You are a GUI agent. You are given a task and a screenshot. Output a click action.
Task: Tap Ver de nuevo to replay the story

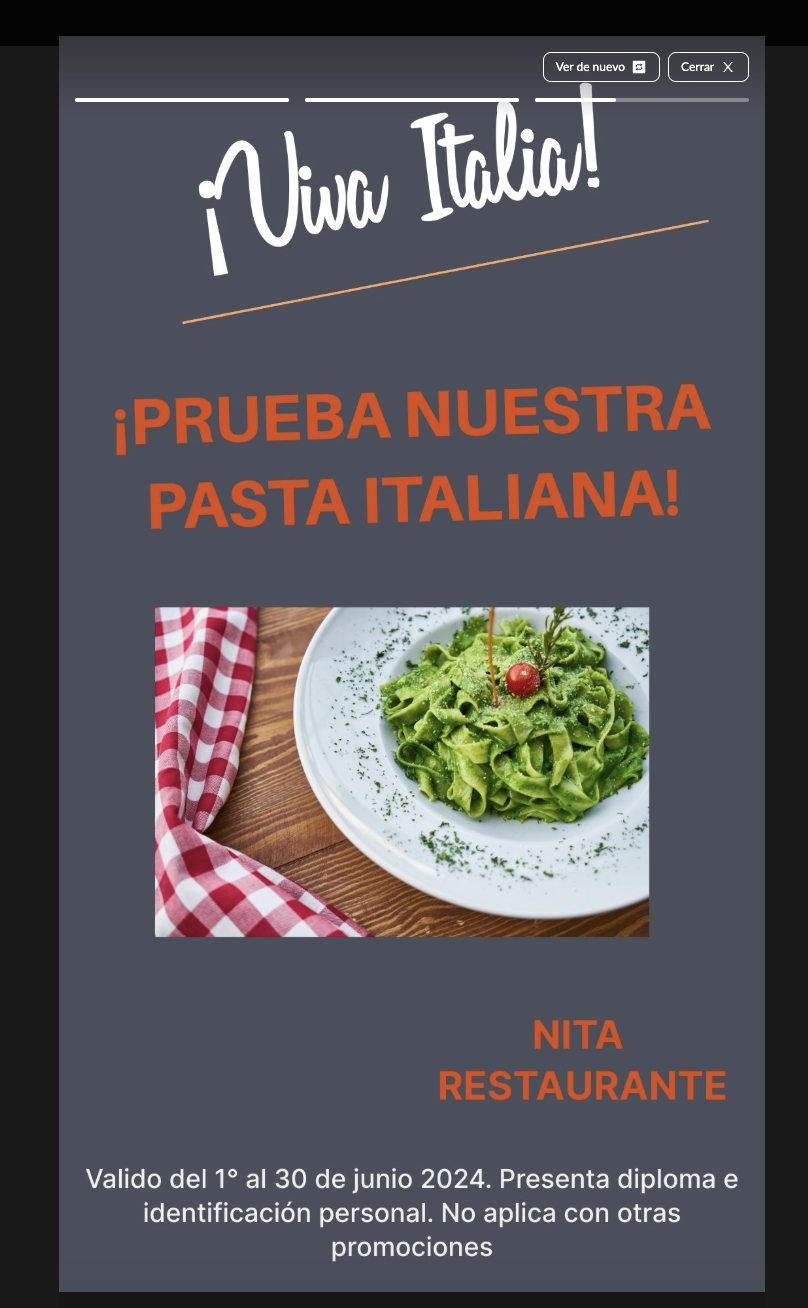(601, 67)
